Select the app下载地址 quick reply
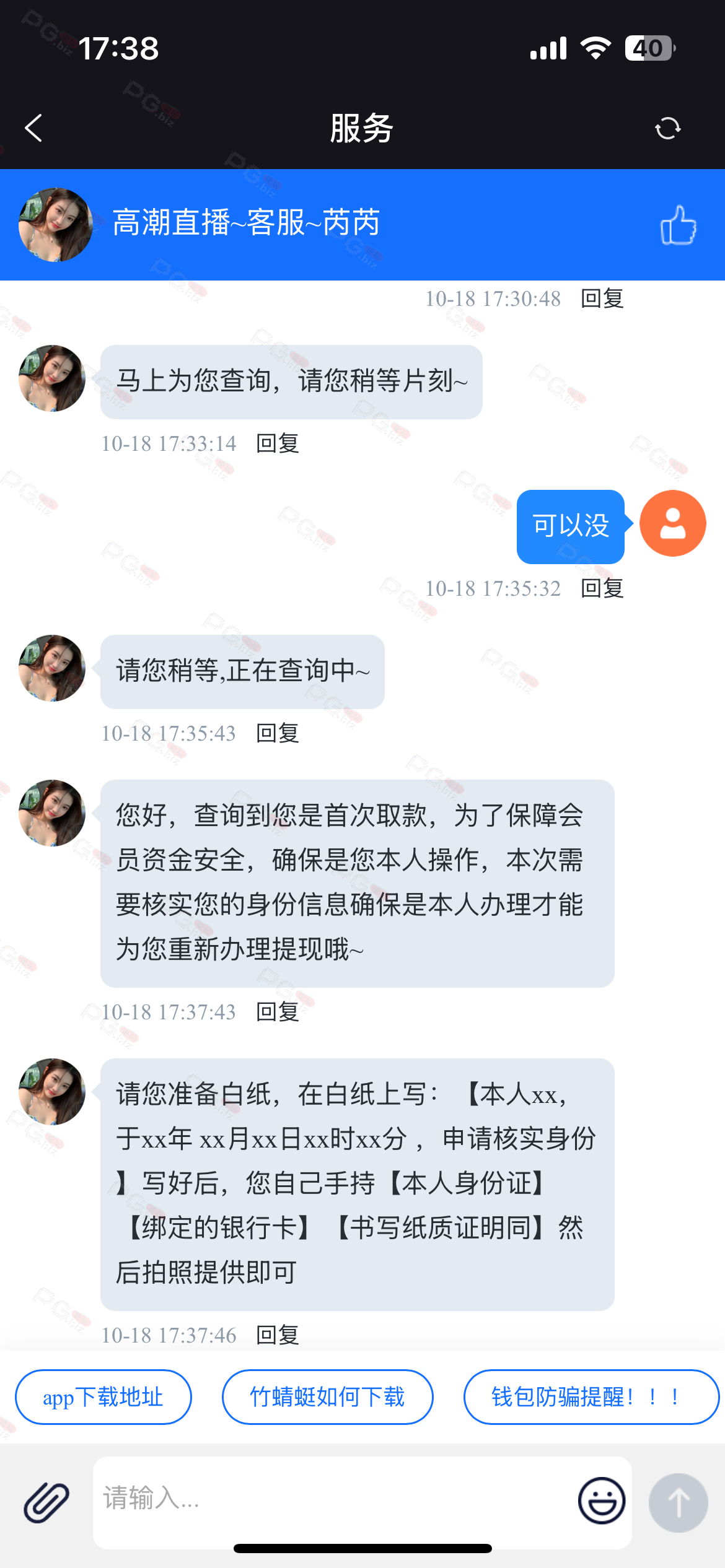725x1568 pixels. (x=103, y=1397)
